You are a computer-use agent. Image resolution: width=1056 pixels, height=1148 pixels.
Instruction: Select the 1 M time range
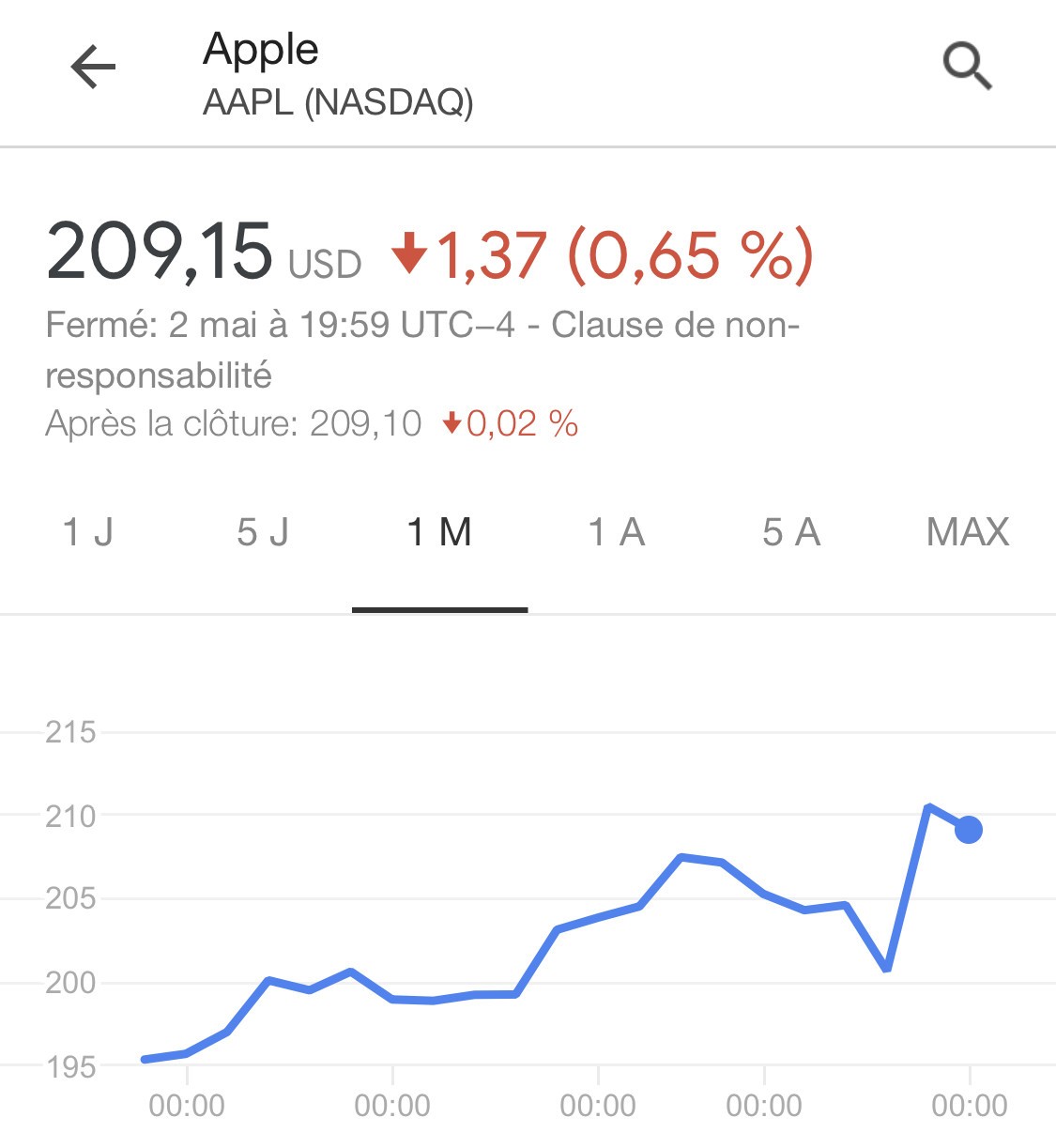point(438,532)
